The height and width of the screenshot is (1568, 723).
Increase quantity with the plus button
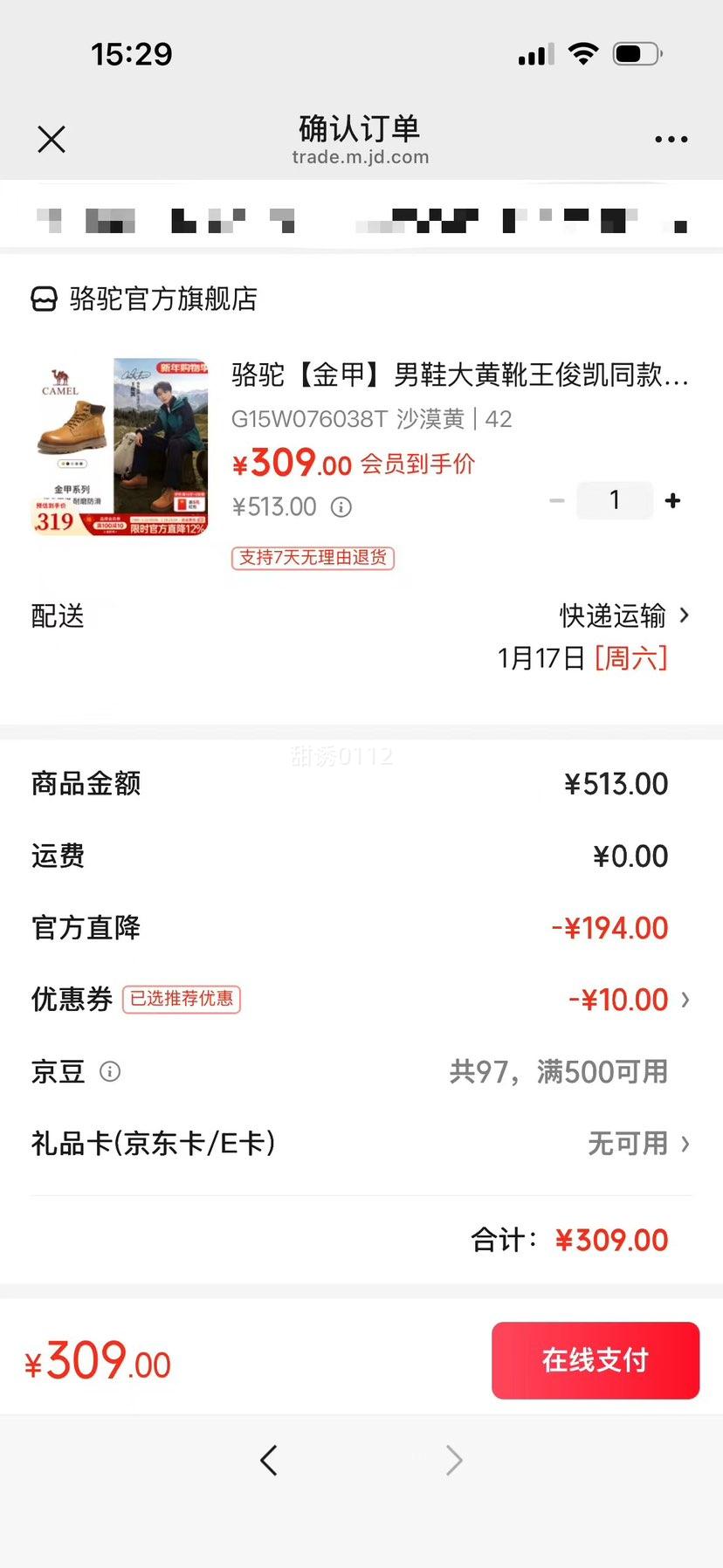pyautogui.click(x=672, y=501)
